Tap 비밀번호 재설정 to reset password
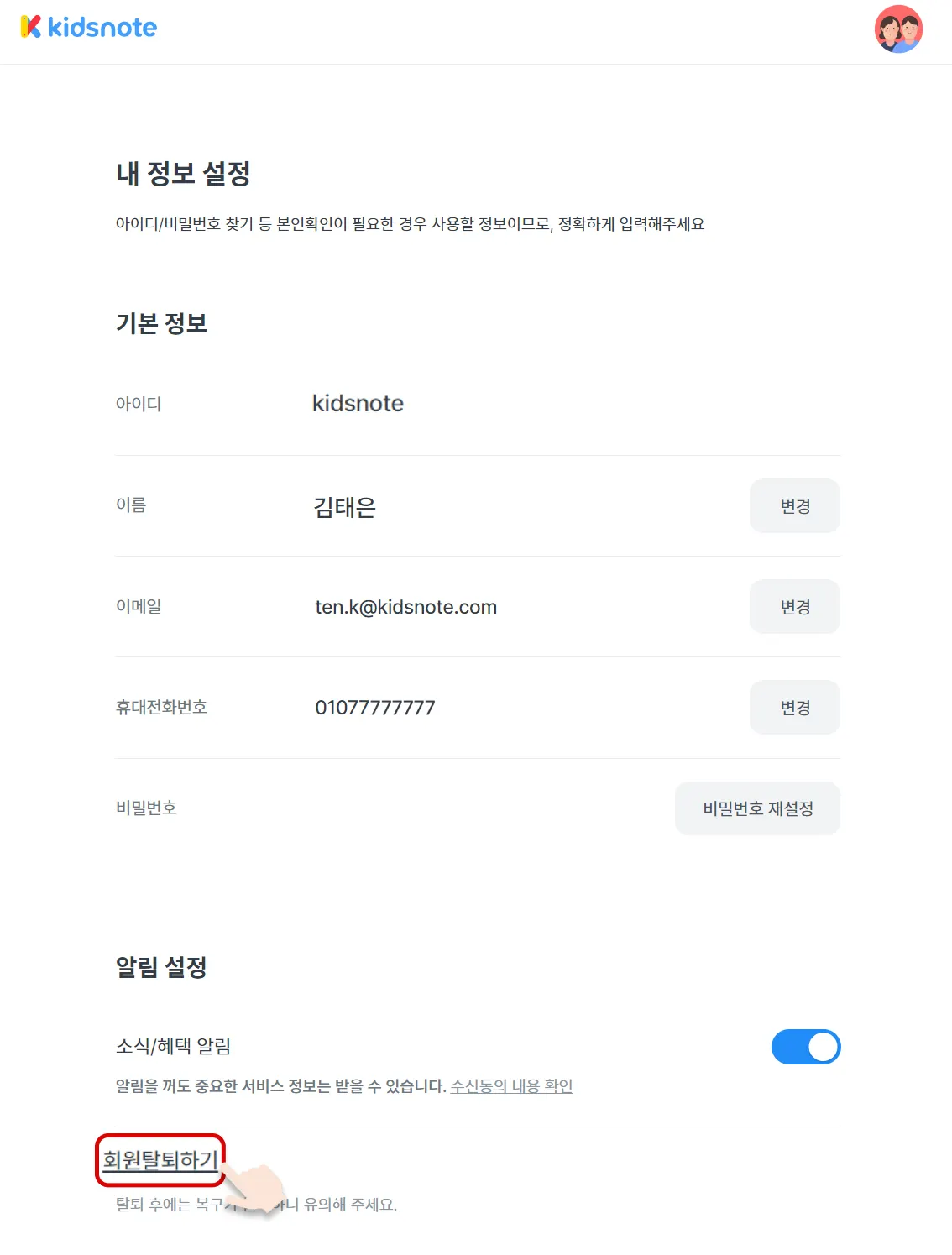 point(757,808)
